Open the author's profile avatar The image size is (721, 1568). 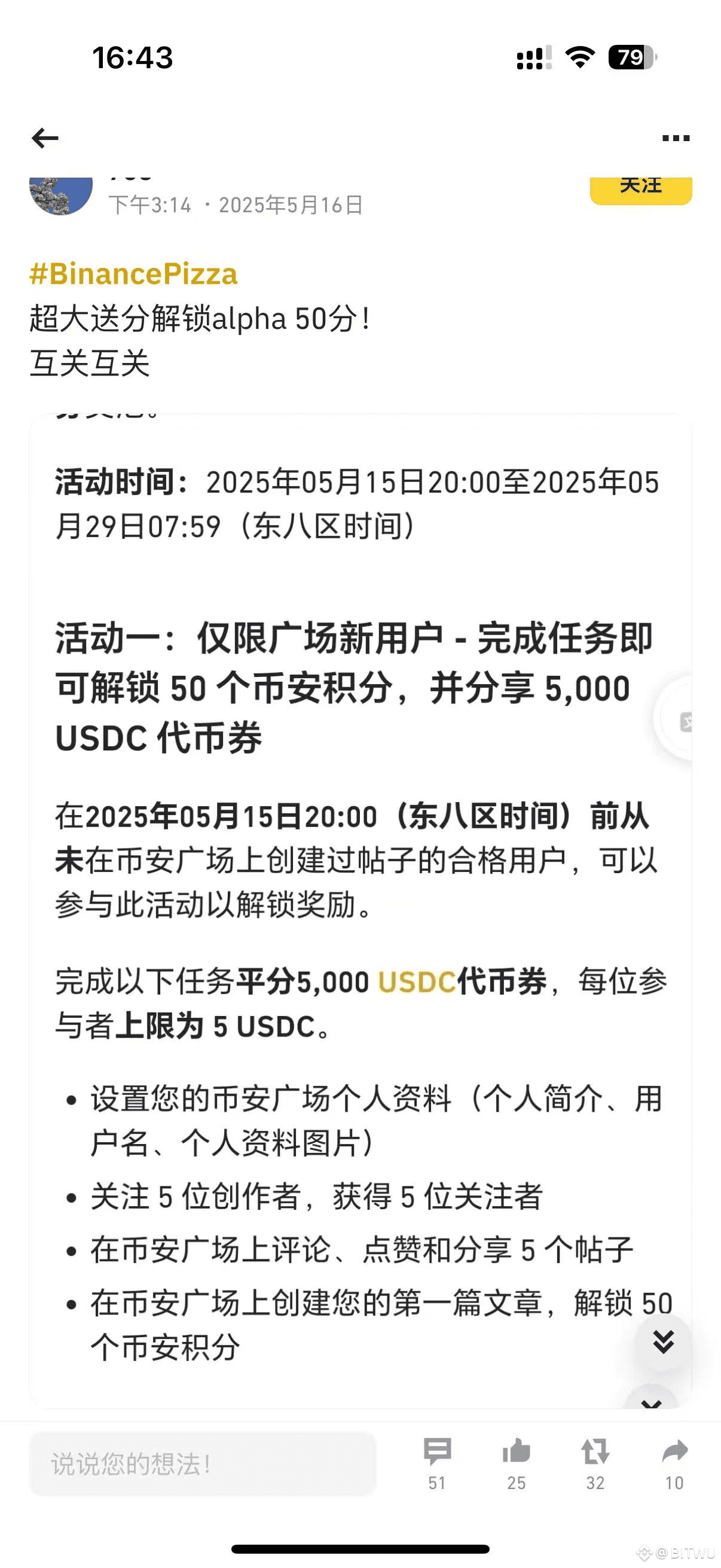tap(61, 195)
